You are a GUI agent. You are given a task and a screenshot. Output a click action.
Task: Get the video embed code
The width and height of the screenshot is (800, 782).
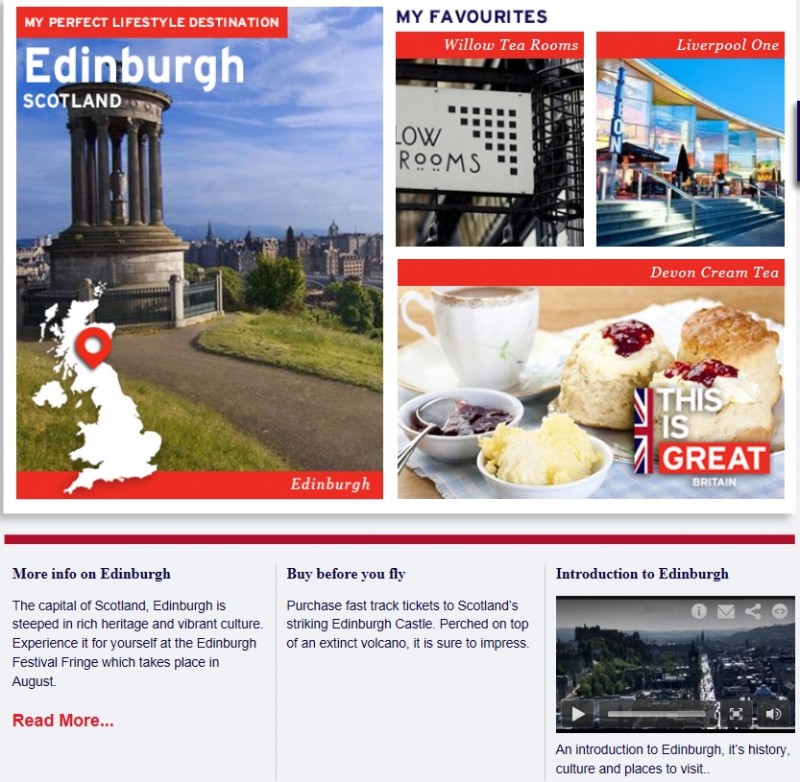coord(780,611)
